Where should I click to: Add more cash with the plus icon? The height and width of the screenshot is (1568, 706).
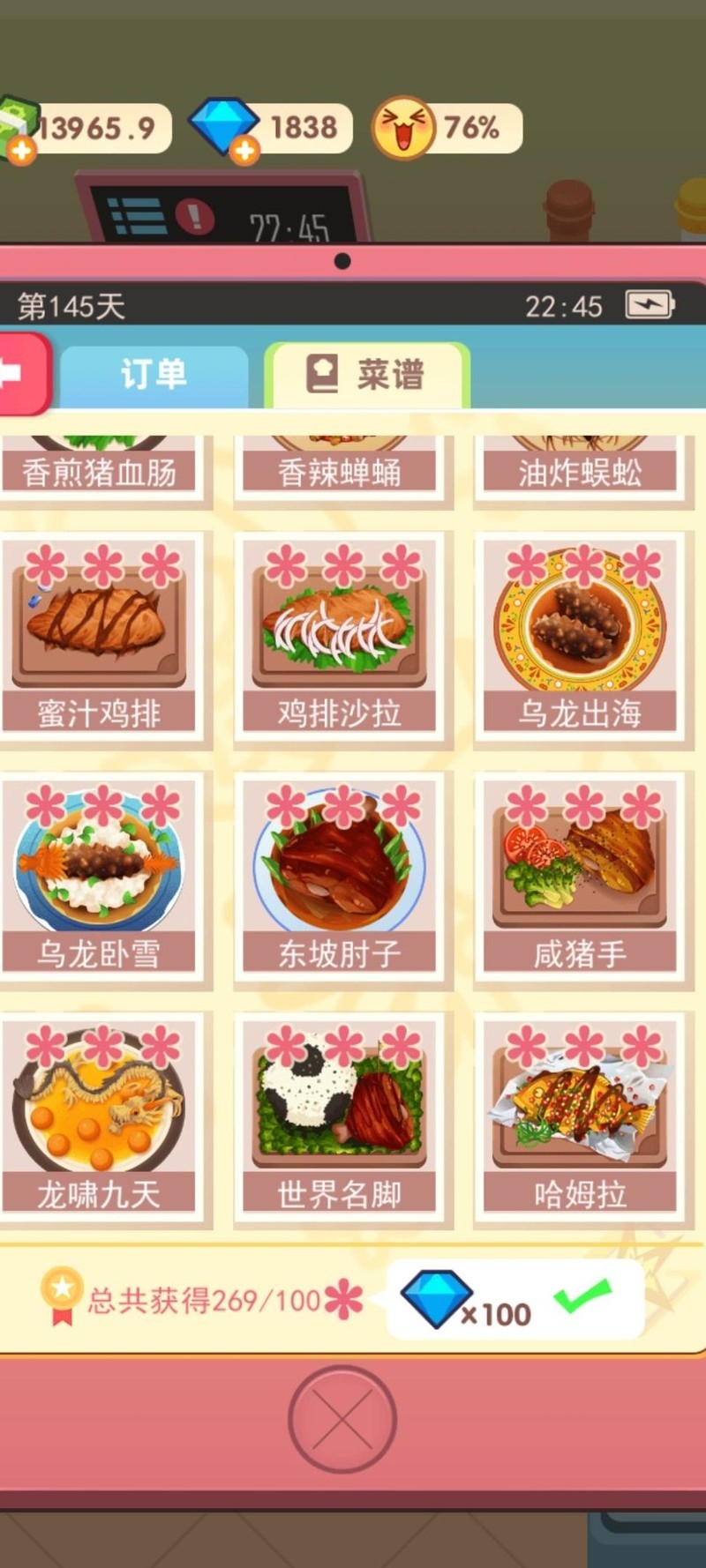[x=21, y=152]
